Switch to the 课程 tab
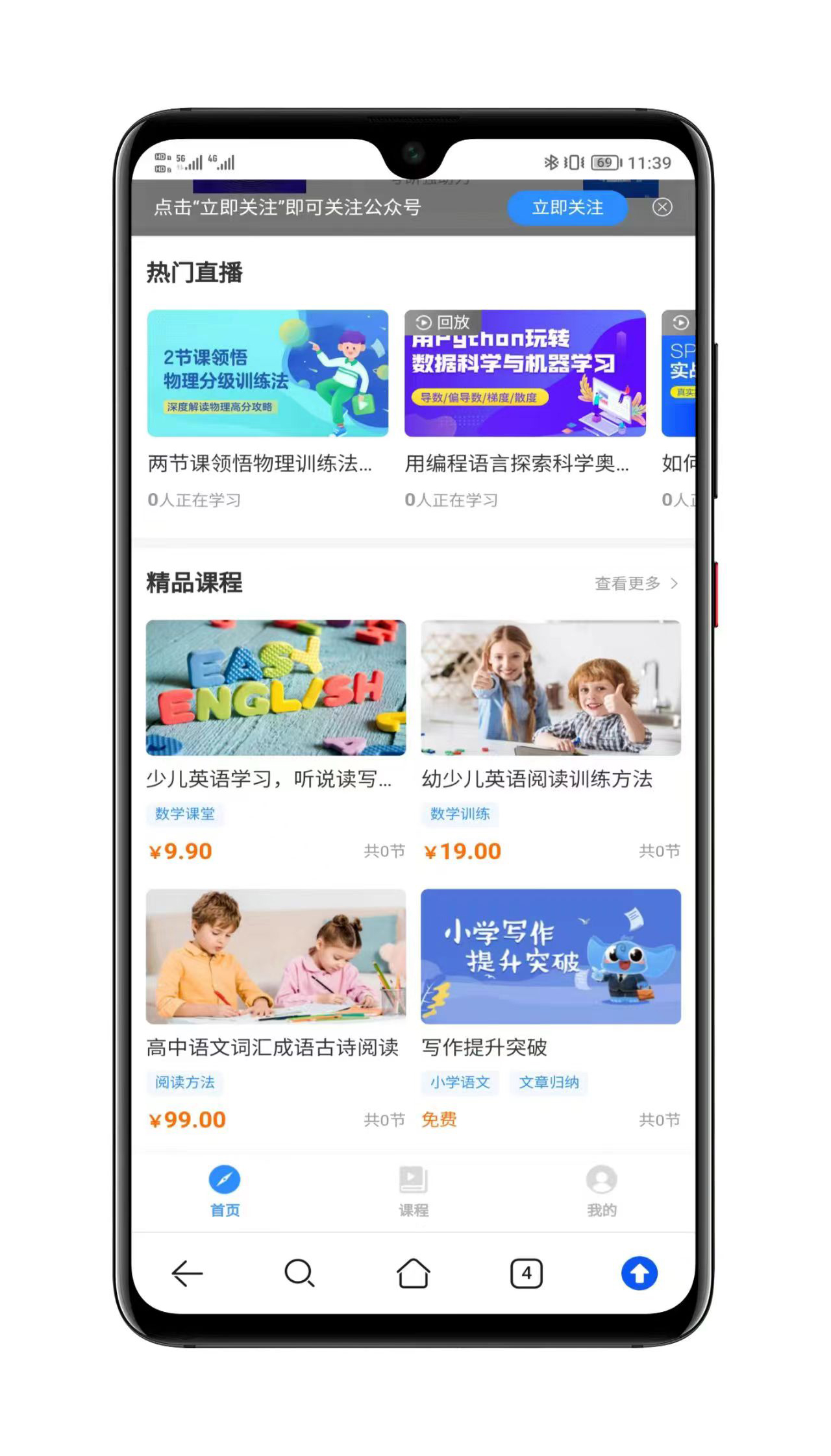The image size is (831, 1456). coord(414,1191)
